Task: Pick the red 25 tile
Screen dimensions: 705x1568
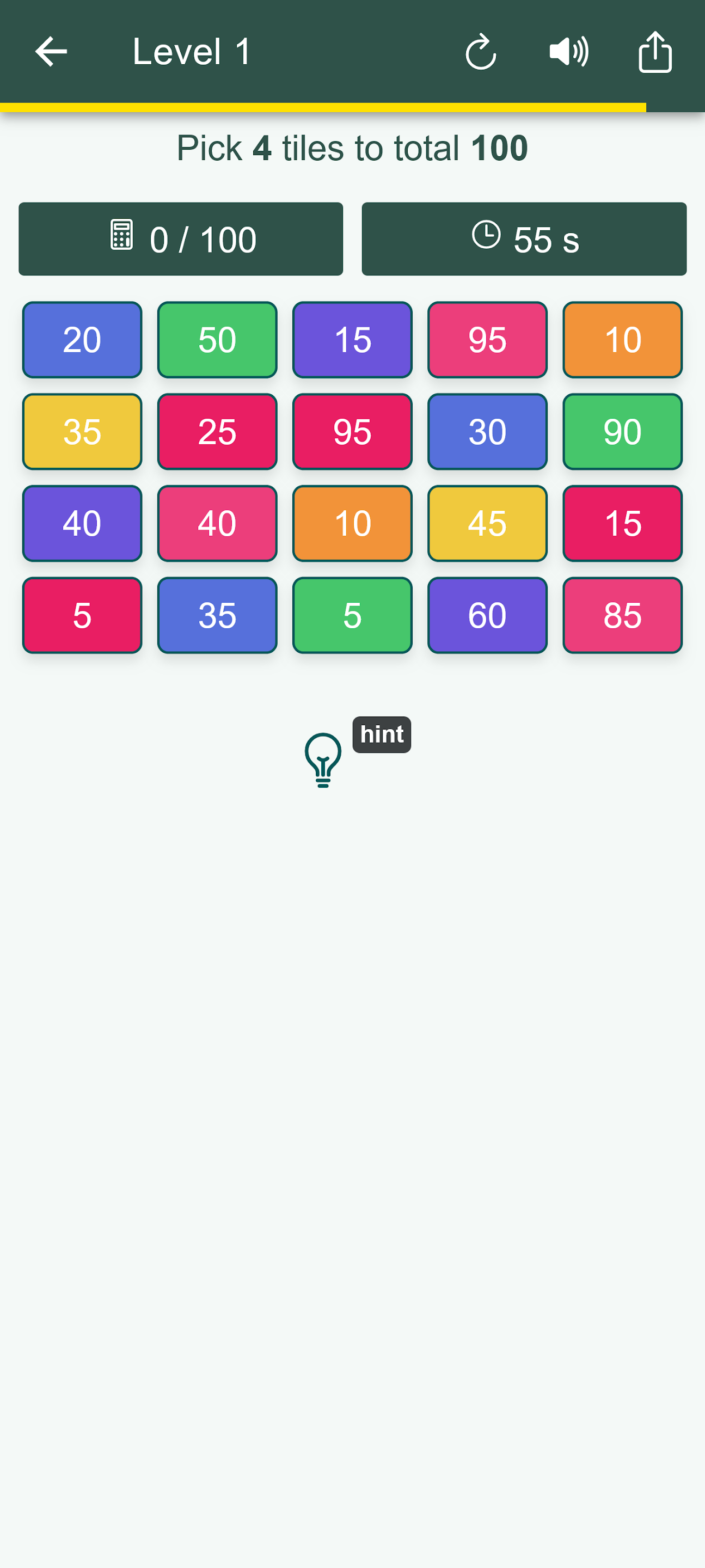Action: (217, 432)
